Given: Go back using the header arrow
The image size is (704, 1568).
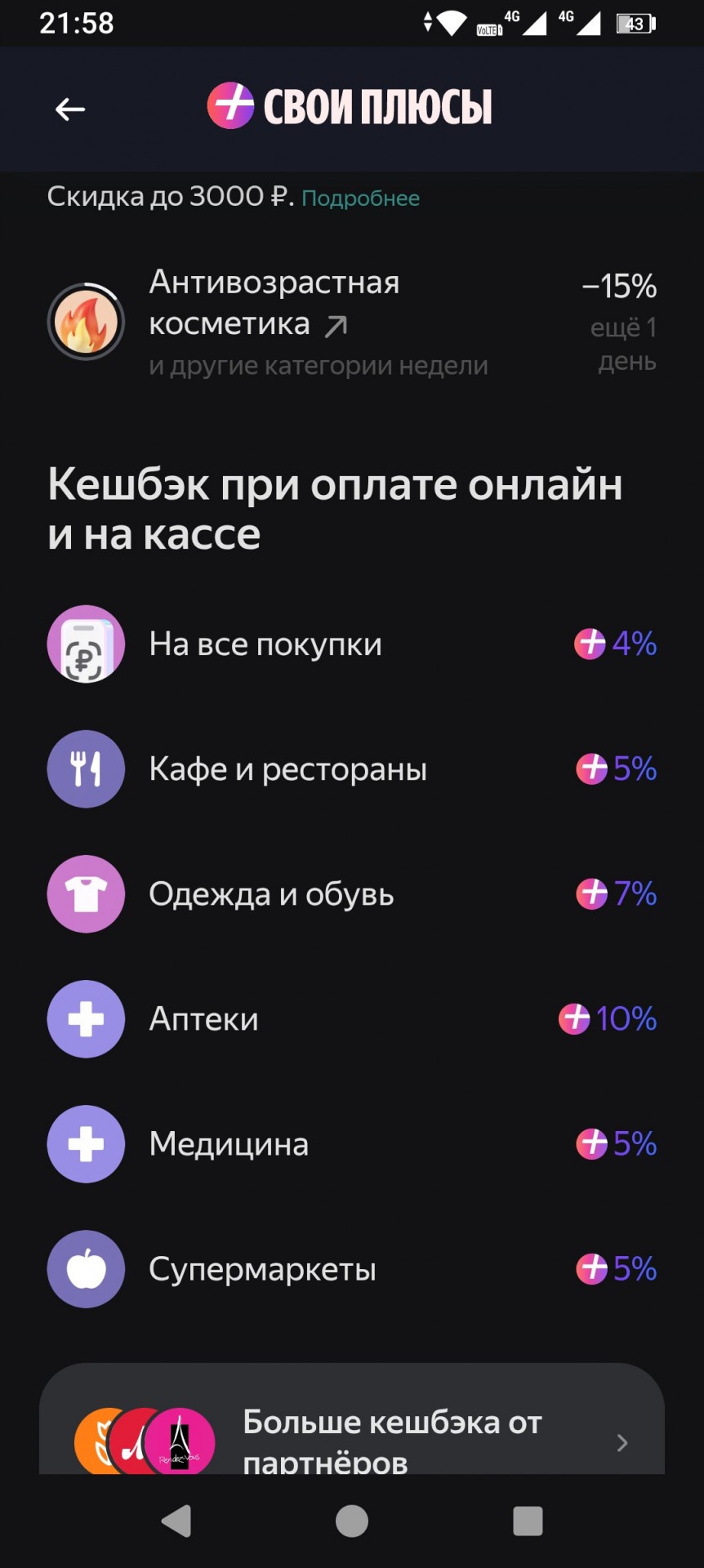Looking at the screenshot, I should (70, 109).
